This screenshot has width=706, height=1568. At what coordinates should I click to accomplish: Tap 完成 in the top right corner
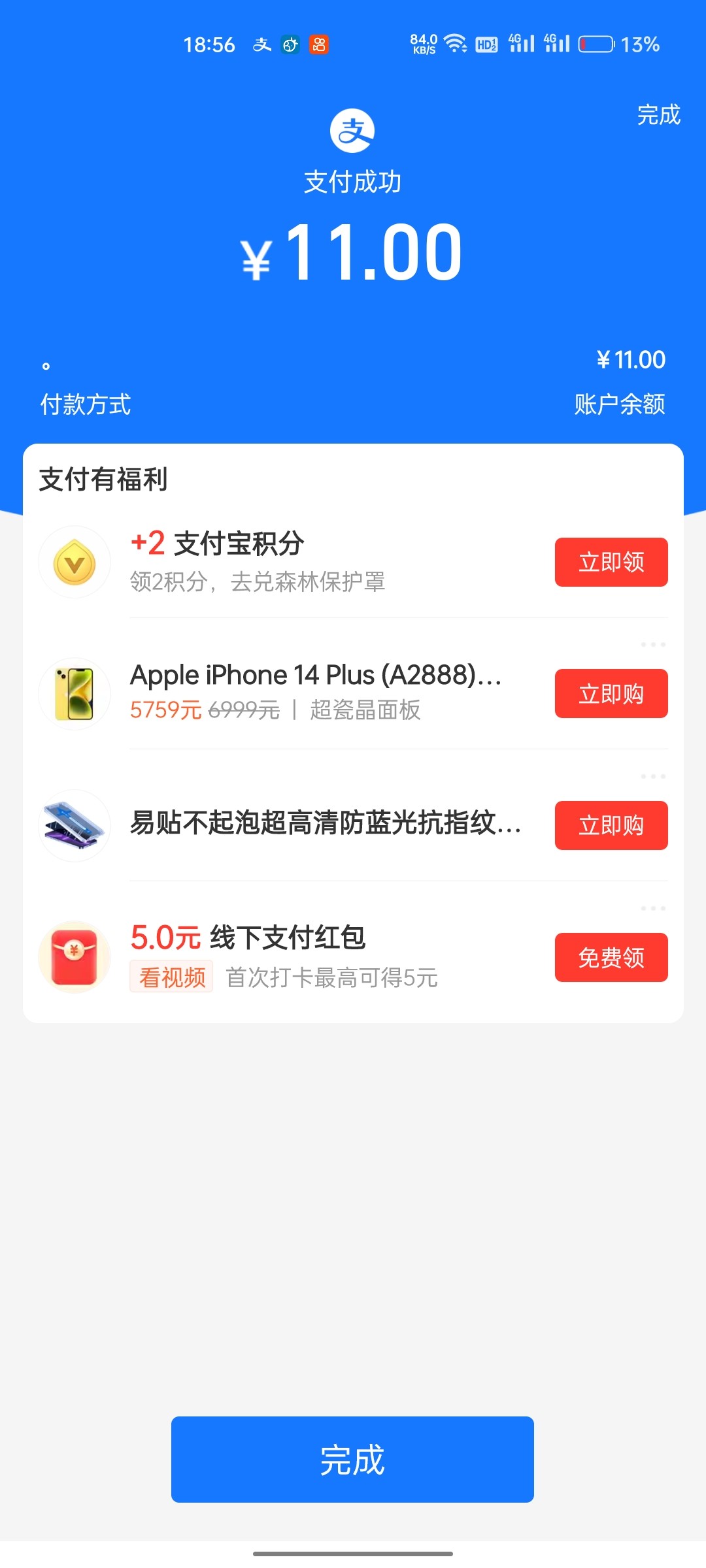click(659, 116)
